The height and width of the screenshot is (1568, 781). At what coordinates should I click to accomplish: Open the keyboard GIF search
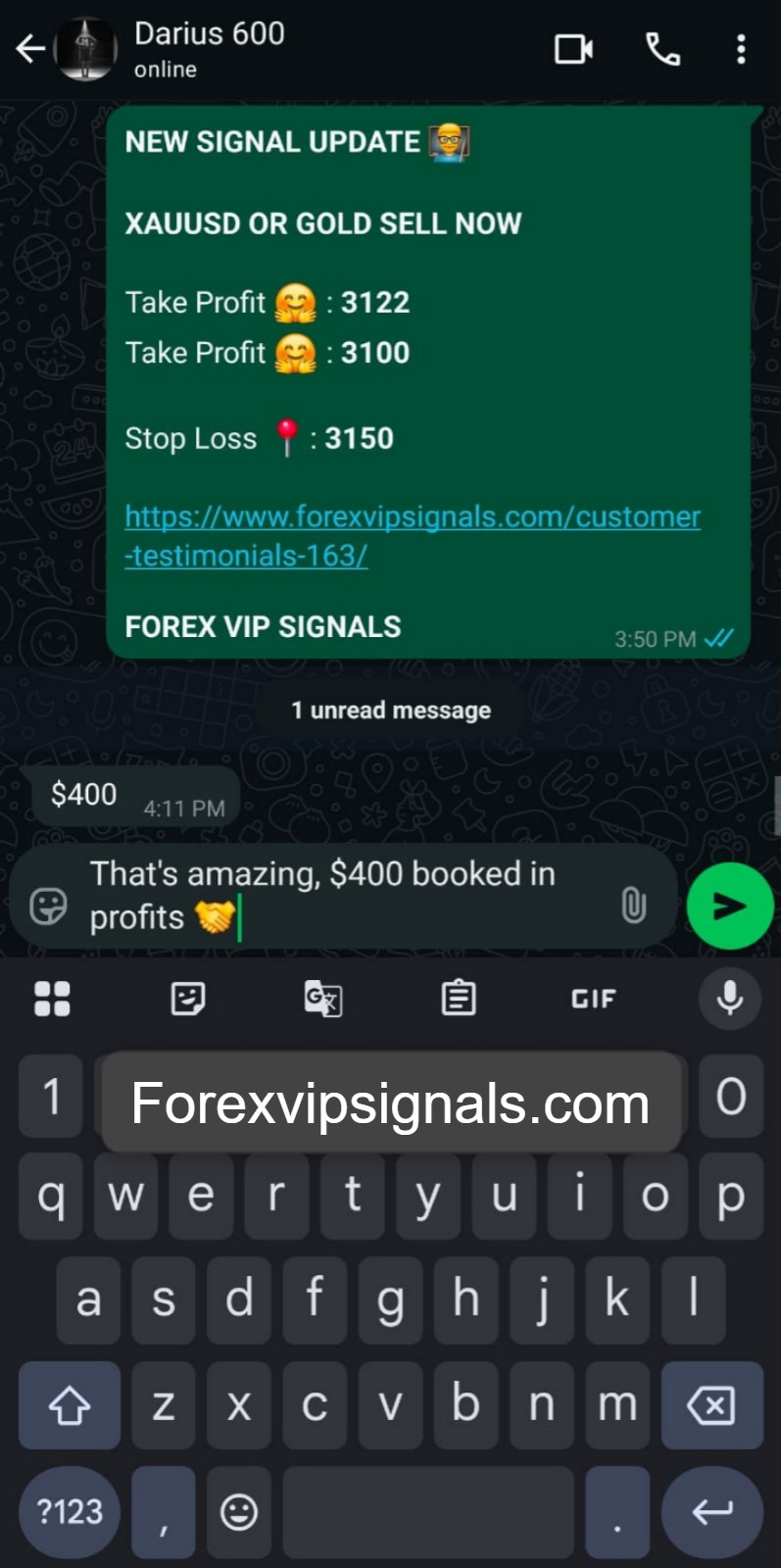[x=593, y=999]
